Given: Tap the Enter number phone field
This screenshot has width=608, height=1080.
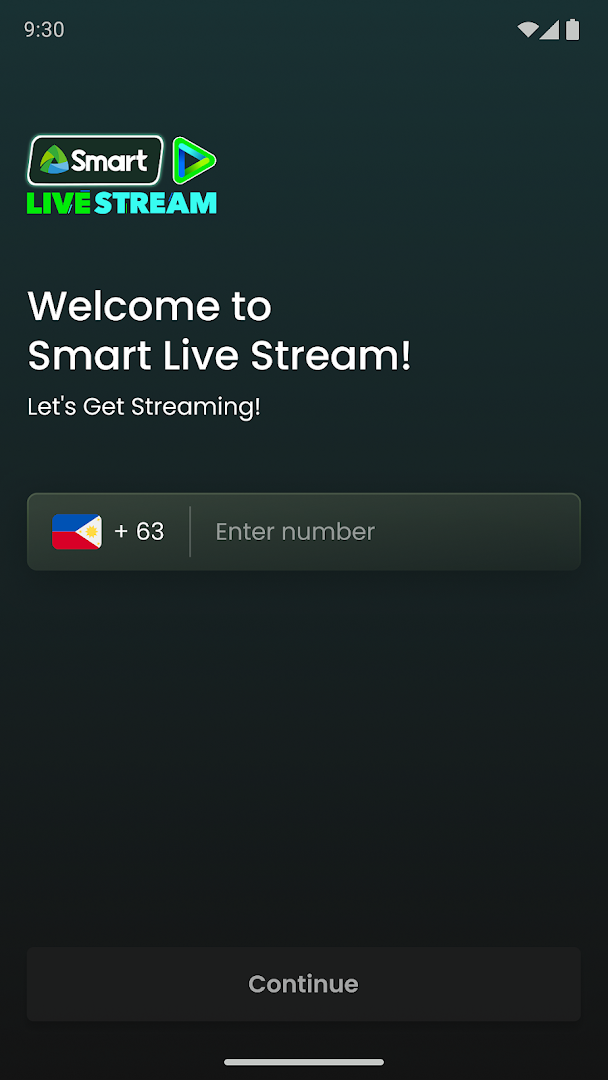Looking at the screenshot, I should click(x=385, y=532).
